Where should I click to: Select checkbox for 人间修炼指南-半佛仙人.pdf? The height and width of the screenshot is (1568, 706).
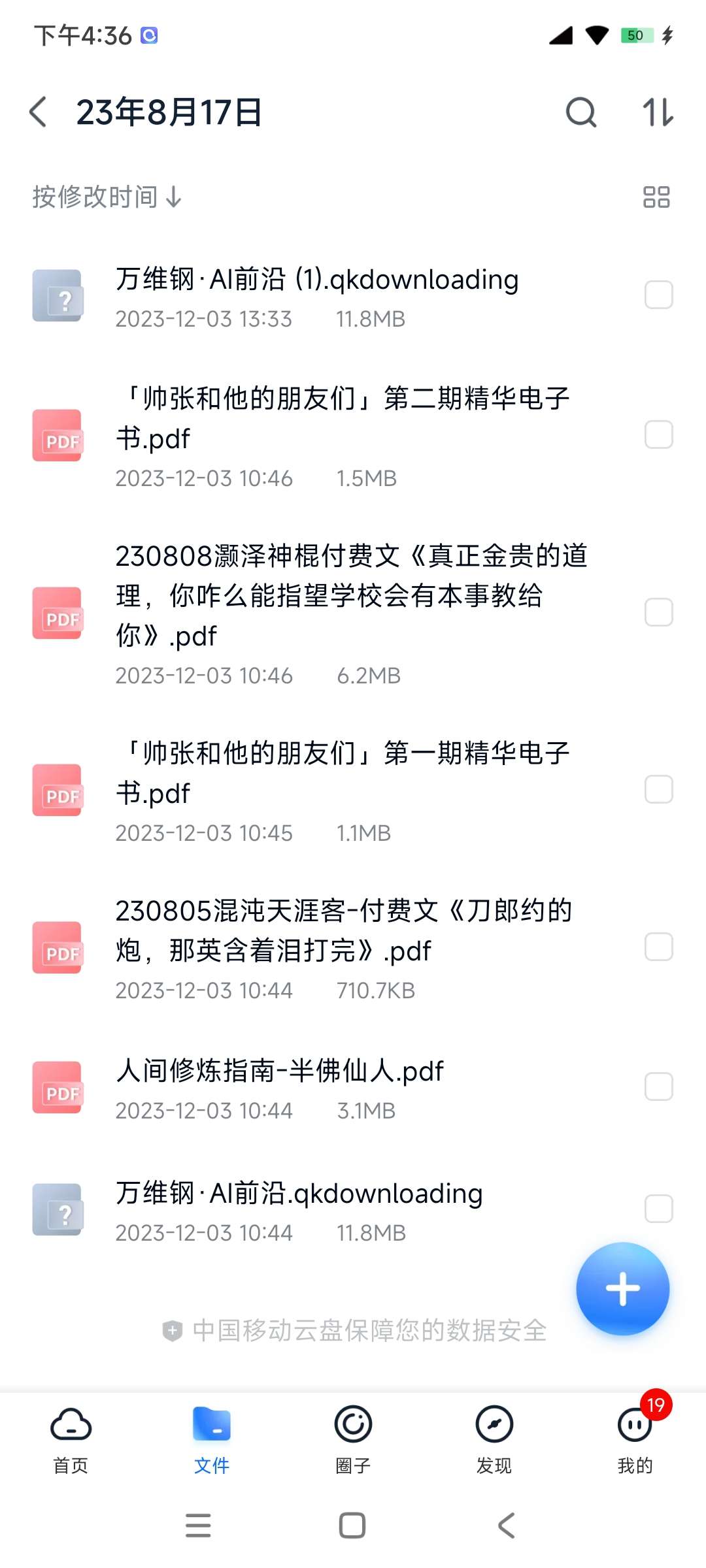(658, 1086)
